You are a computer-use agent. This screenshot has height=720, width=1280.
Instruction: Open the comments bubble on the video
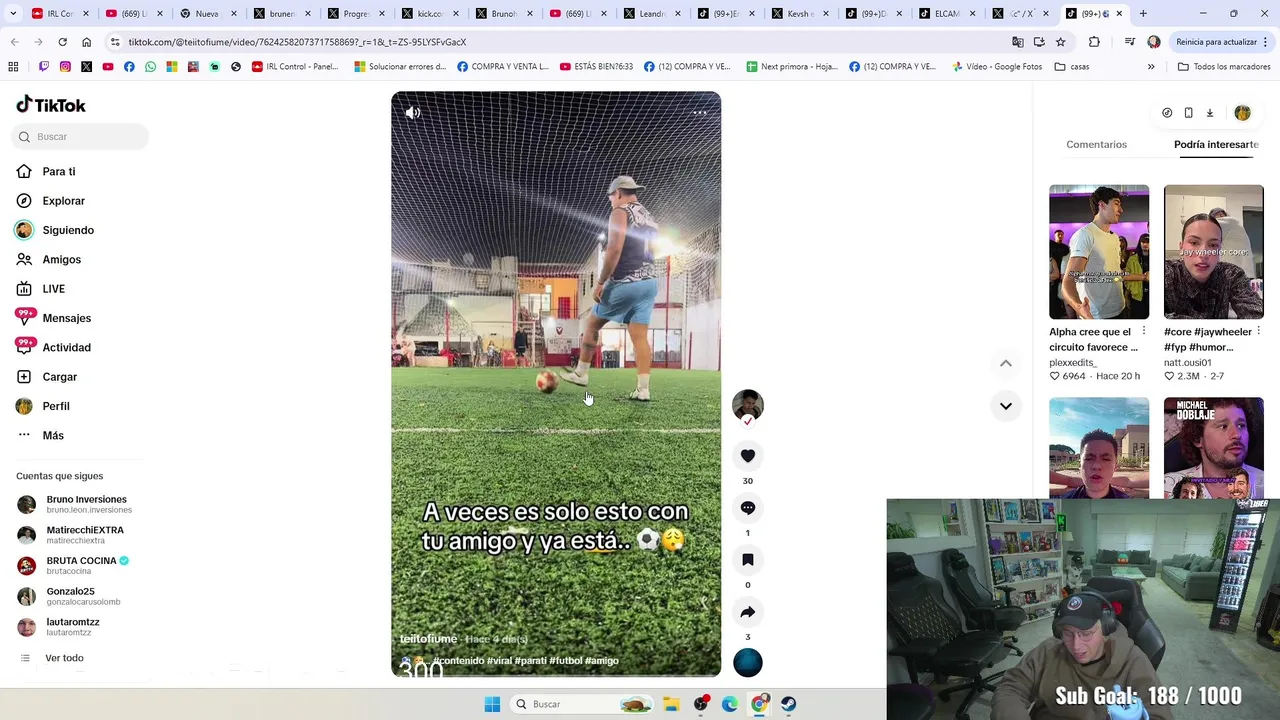tap(747, 508)
